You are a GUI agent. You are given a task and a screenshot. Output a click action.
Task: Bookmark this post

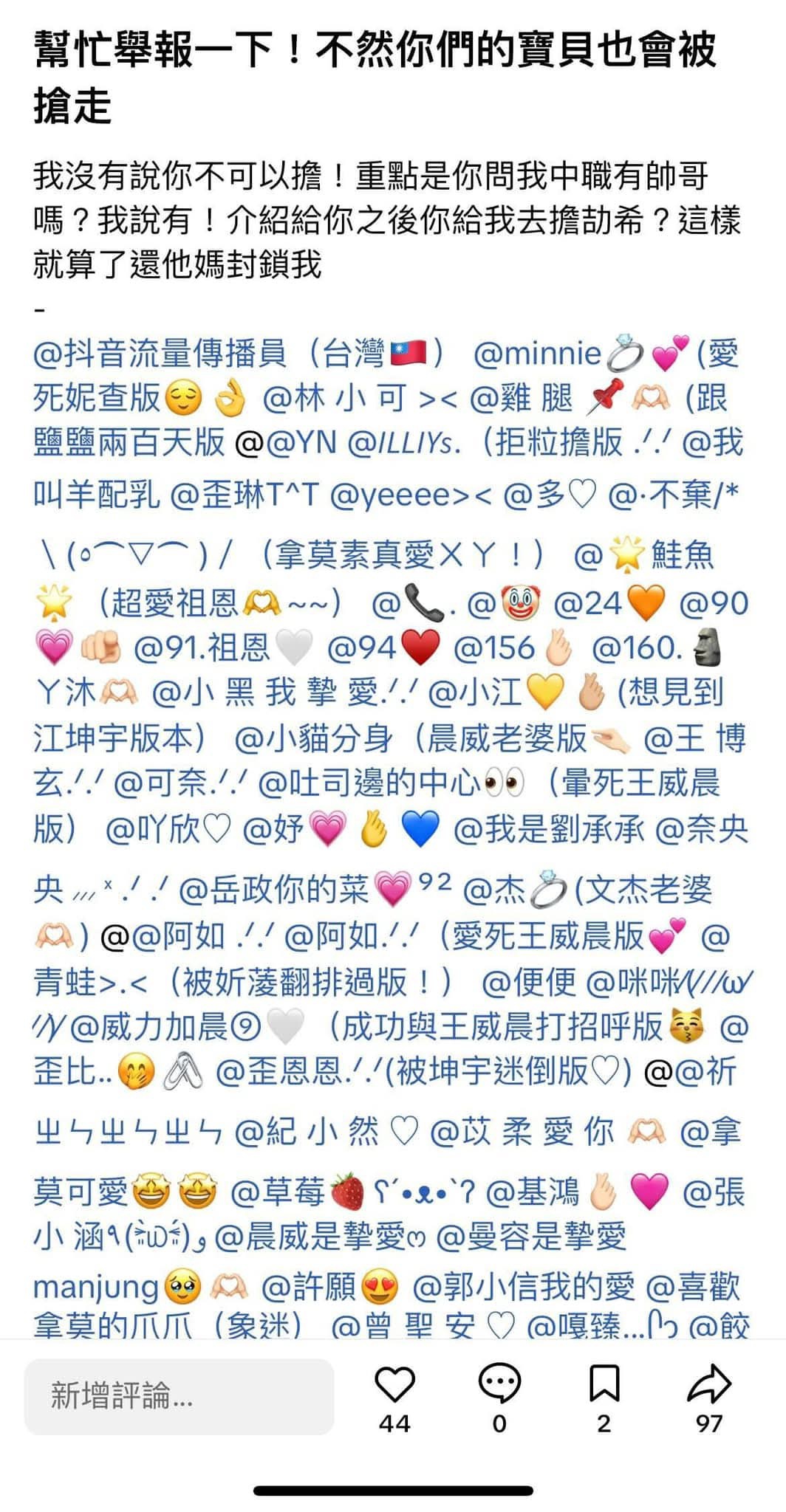604,1383
